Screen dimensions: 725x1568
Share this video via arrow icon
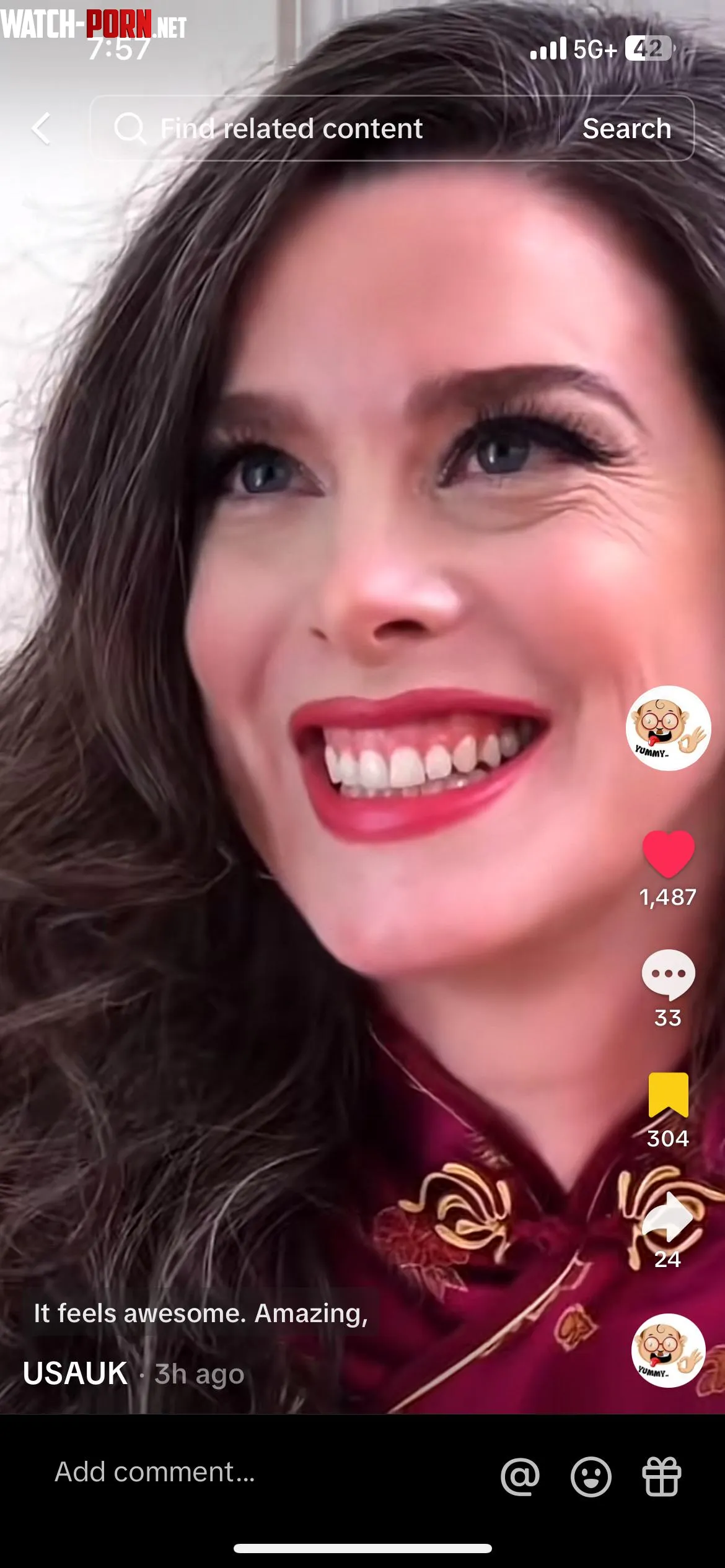coord(668,1217)
